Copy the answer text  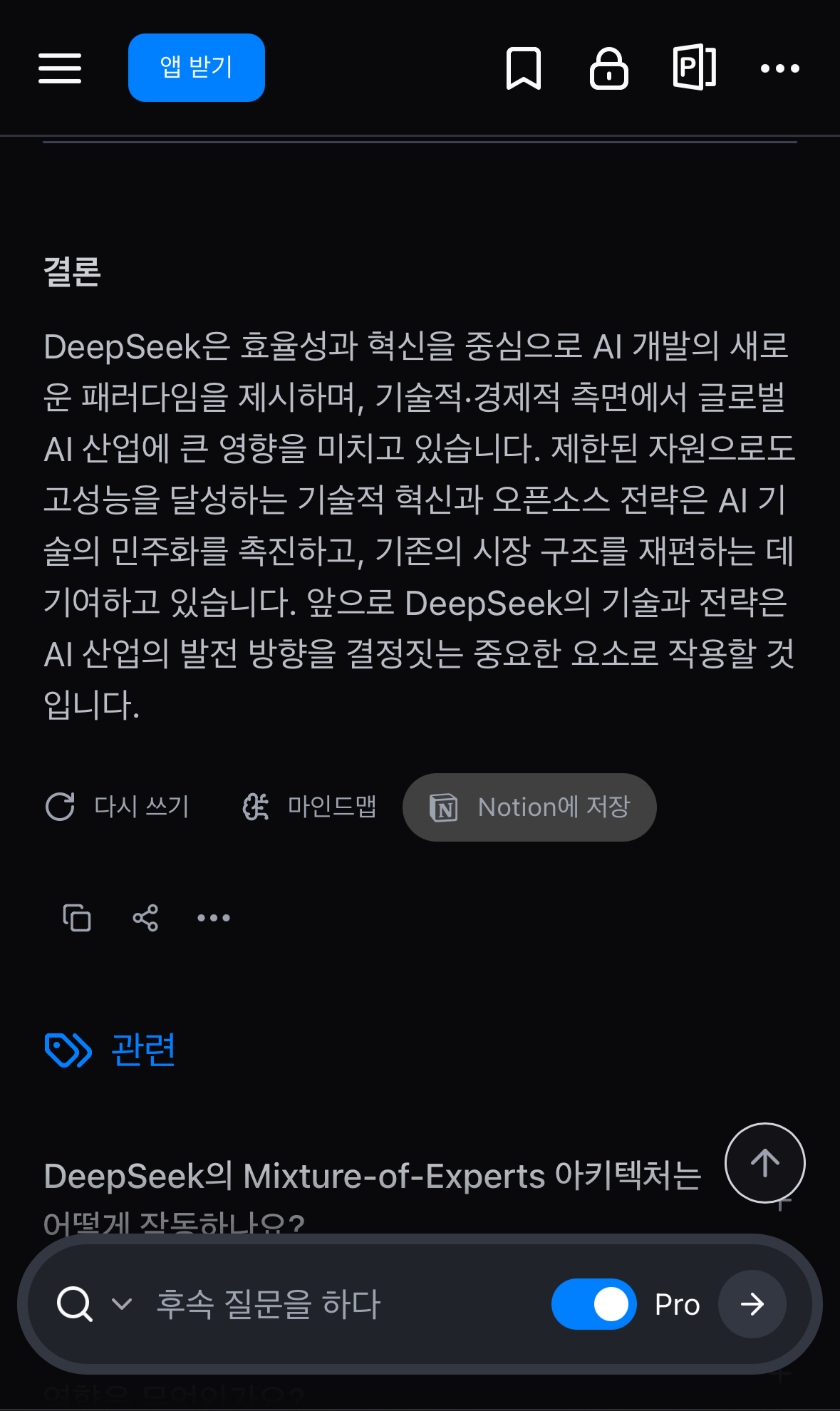77,918
